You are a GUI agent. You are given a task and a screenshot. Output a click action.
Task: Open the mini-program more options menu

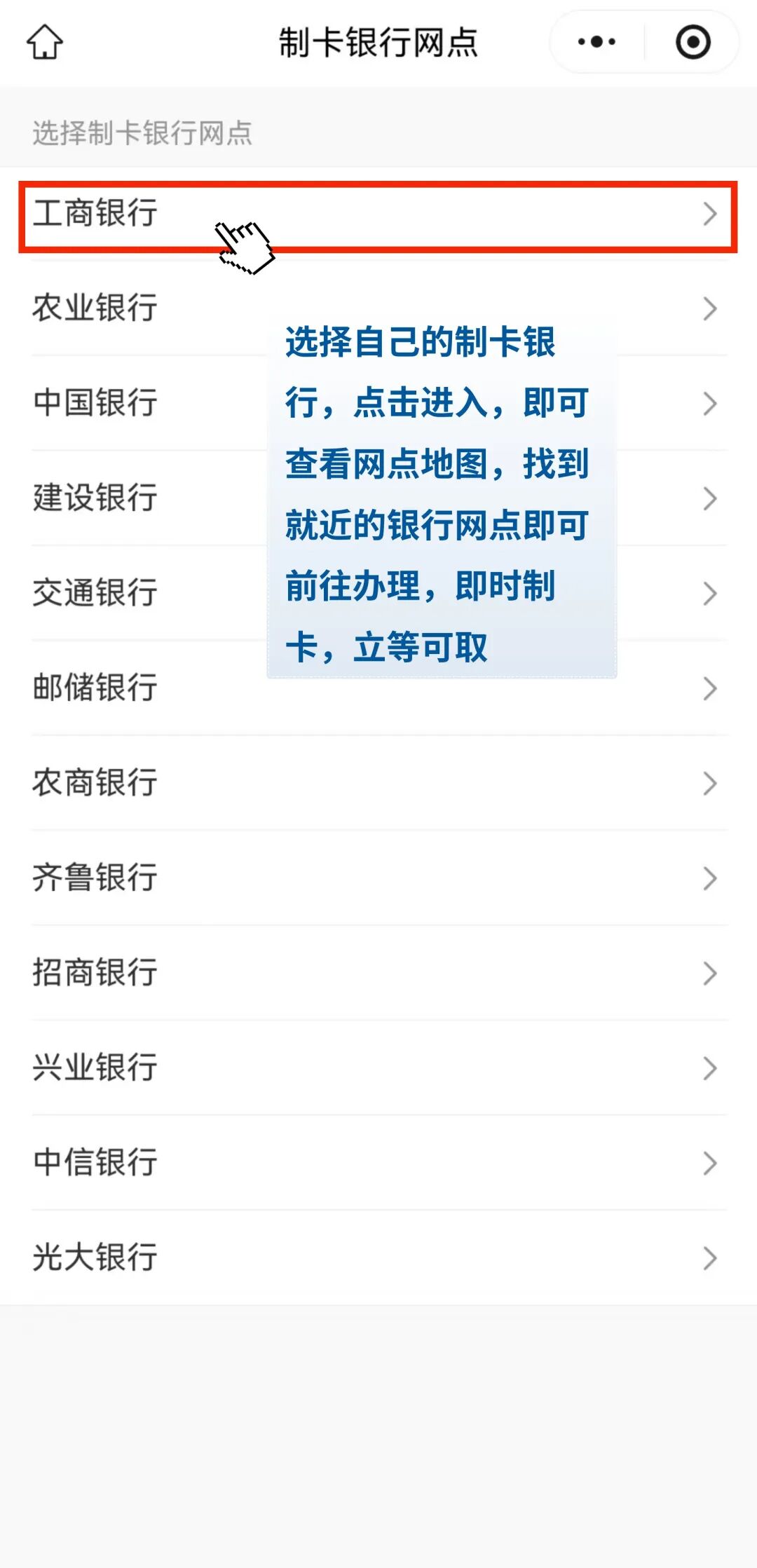596,42
